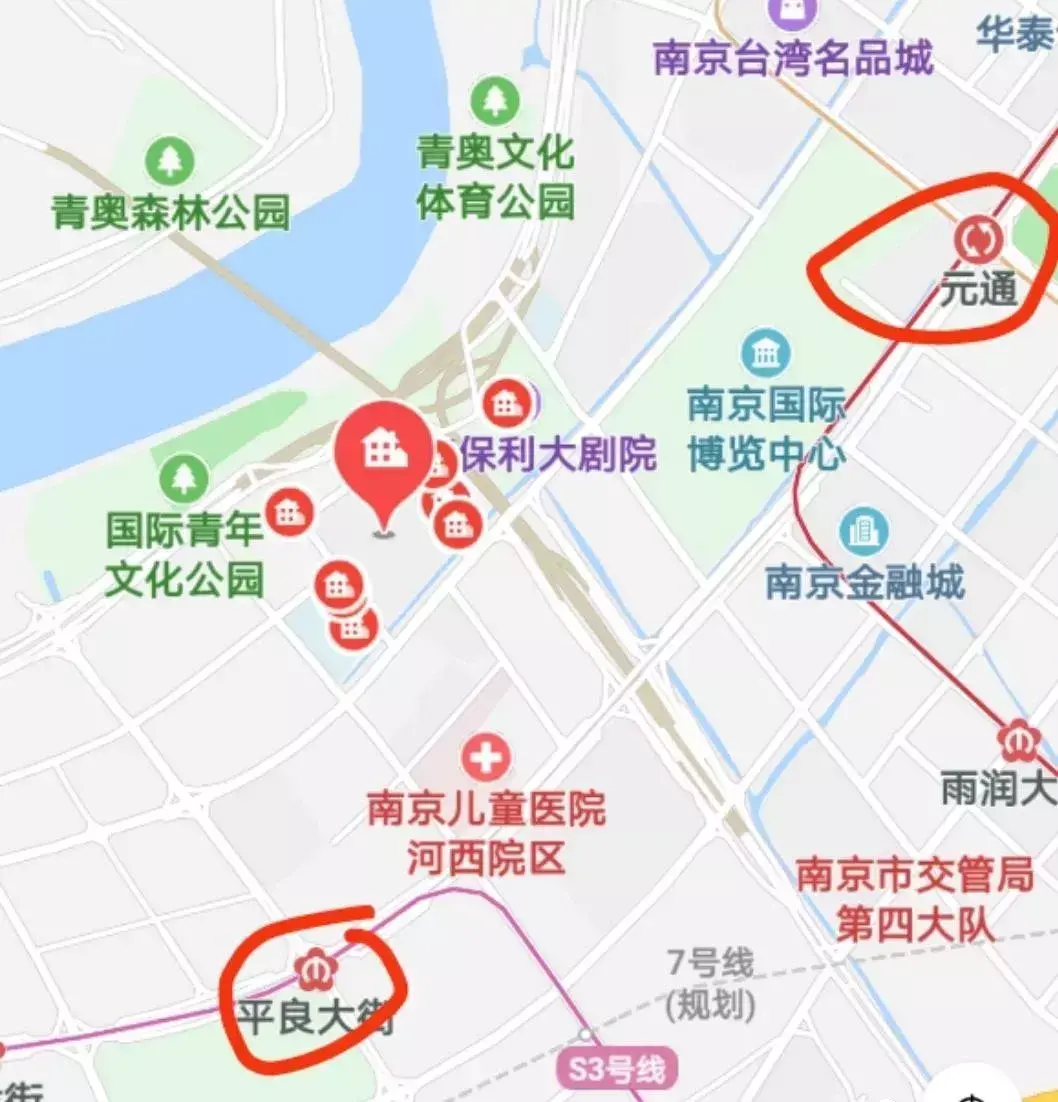The height and width of the screenshot is (1102, 1058).
Task: Click the 南京儿童医院 hospital cross icon
Action: tap(486, 756)
